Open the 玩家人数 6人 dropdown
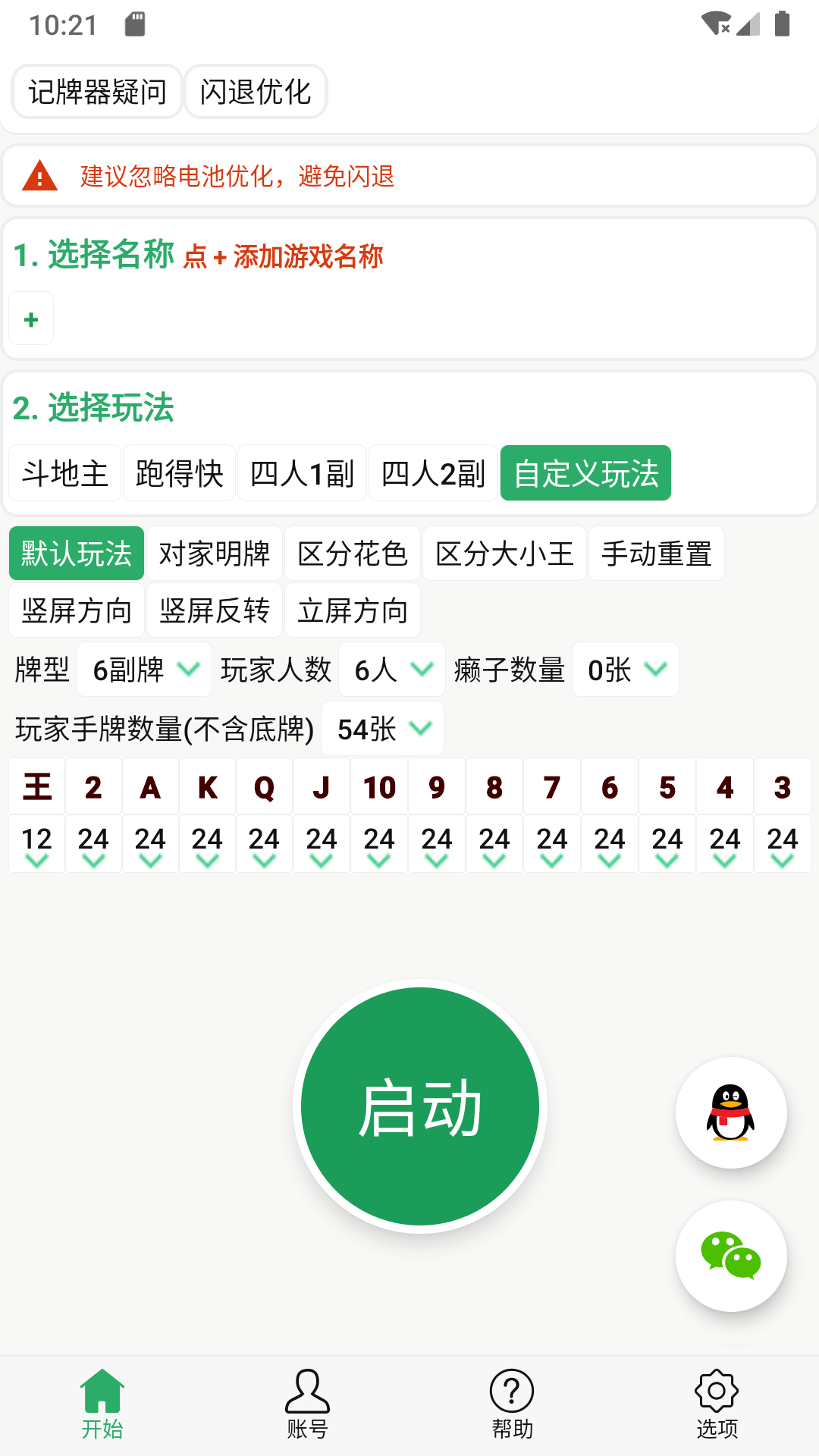The image size is (819, 1456). coord(391,669)
